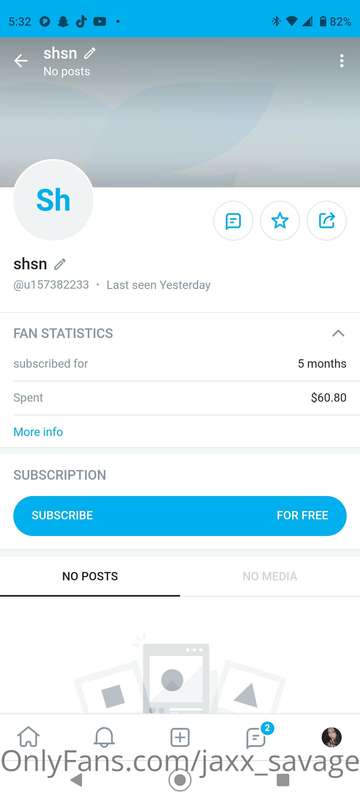Viewport: 360px width, 800px height.
Task: Create a new post with the plus icon
Action: [x=179, y=737]
